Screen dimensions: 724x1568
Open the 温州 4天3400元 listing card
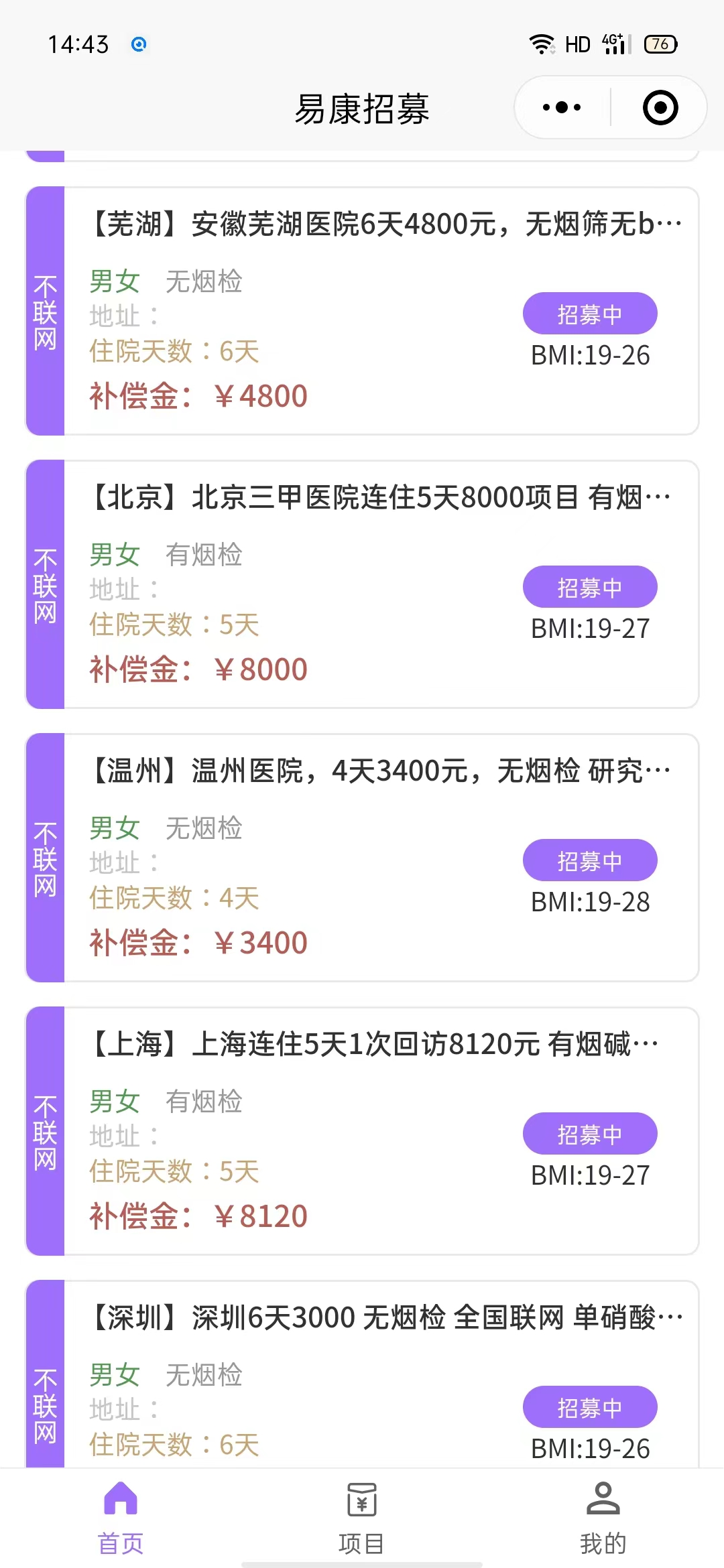click(x=362, y=858)
